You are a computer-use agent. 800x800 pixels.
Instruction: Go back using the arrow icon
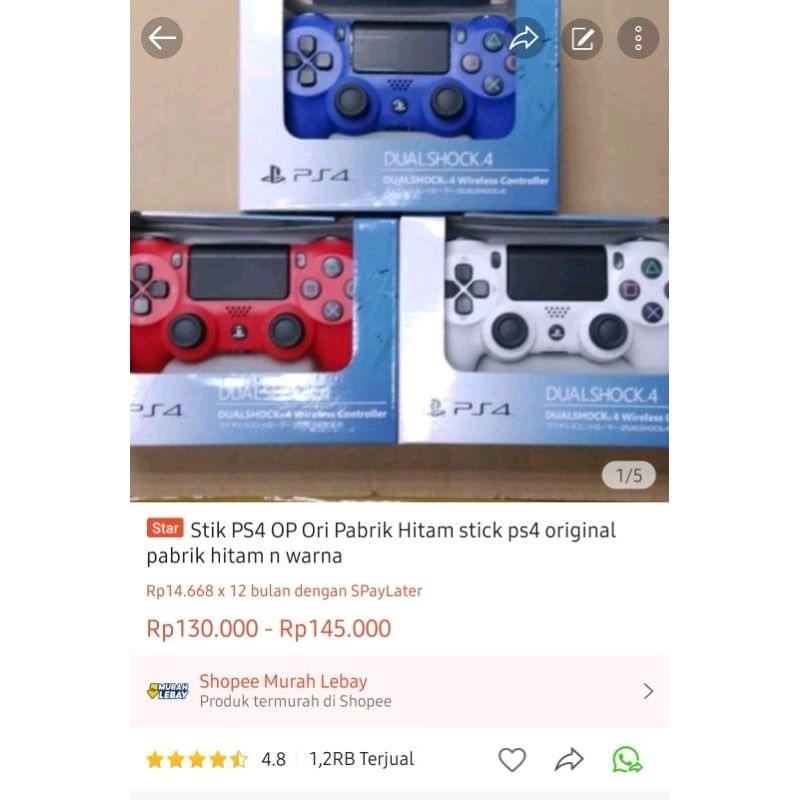(x=162, y=39)
